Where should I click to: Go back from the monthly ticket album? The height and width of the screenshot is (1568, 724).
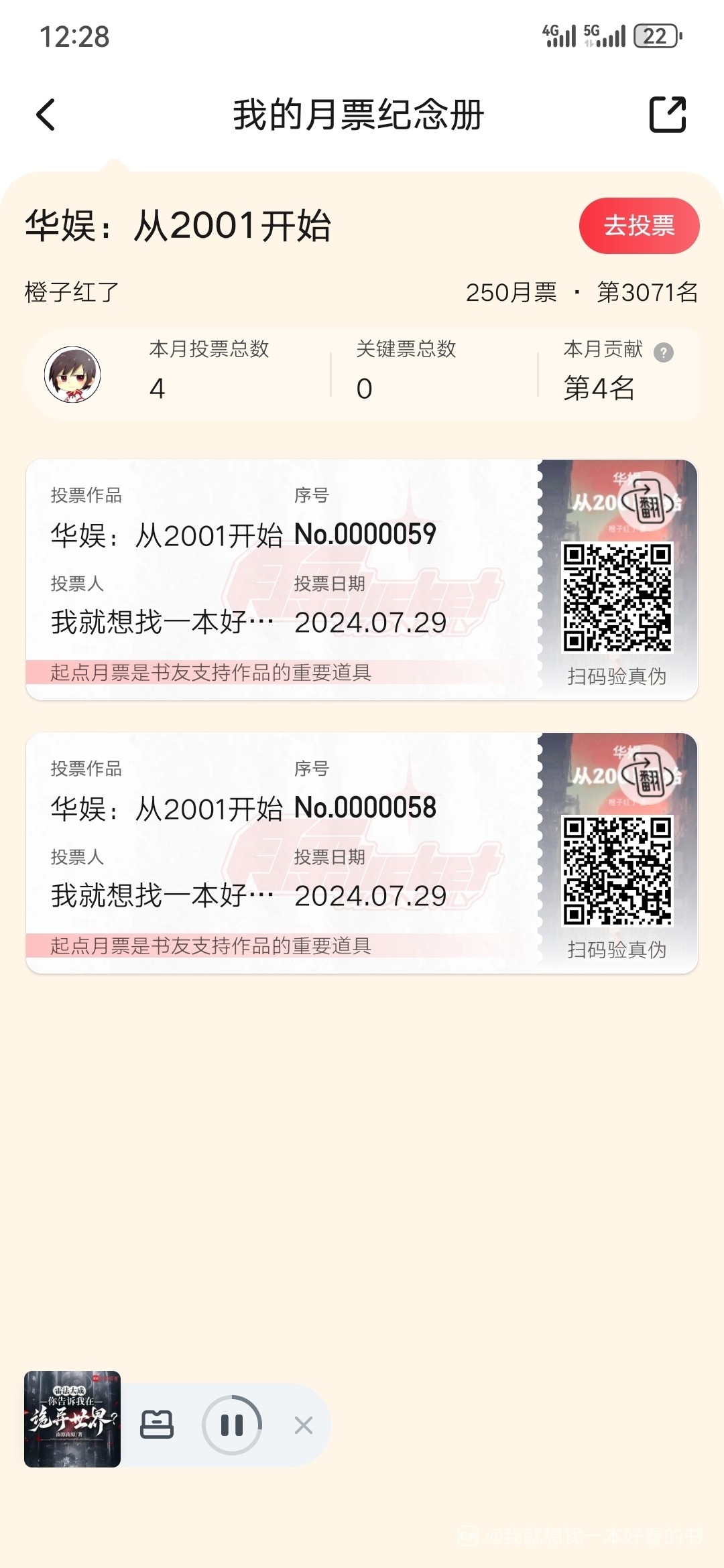(x=46, y=115)
